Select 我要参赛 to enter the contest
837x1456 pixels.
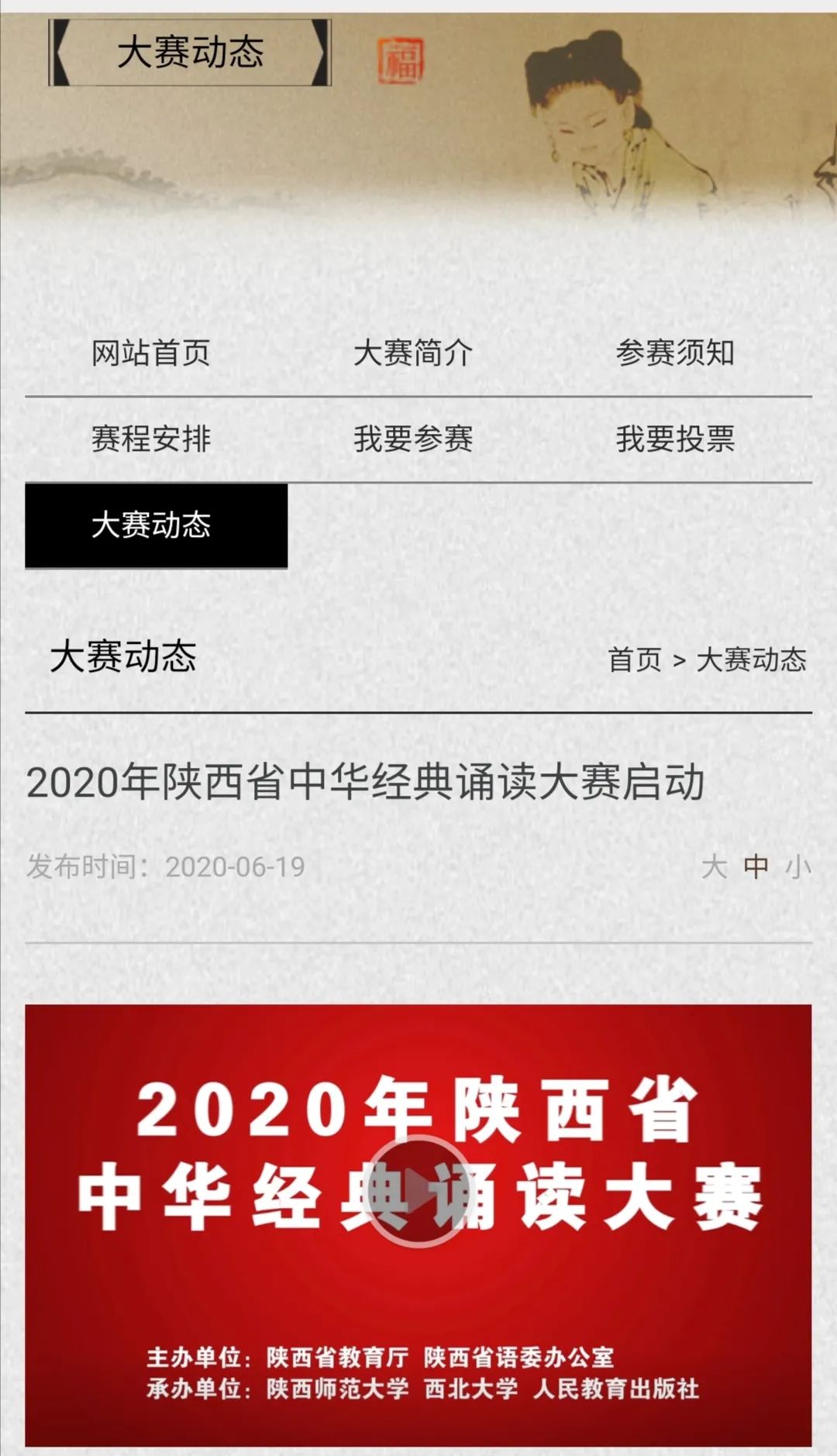[413, 439]
